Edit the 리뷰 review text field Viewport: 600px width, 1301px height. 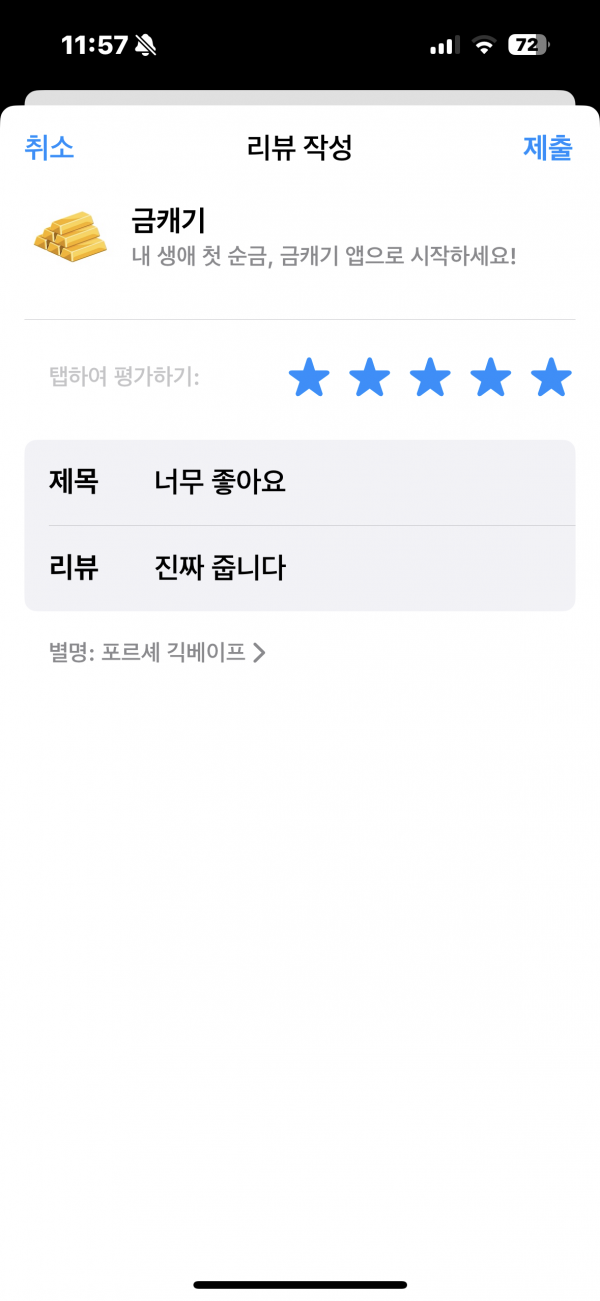pos(300,568)
